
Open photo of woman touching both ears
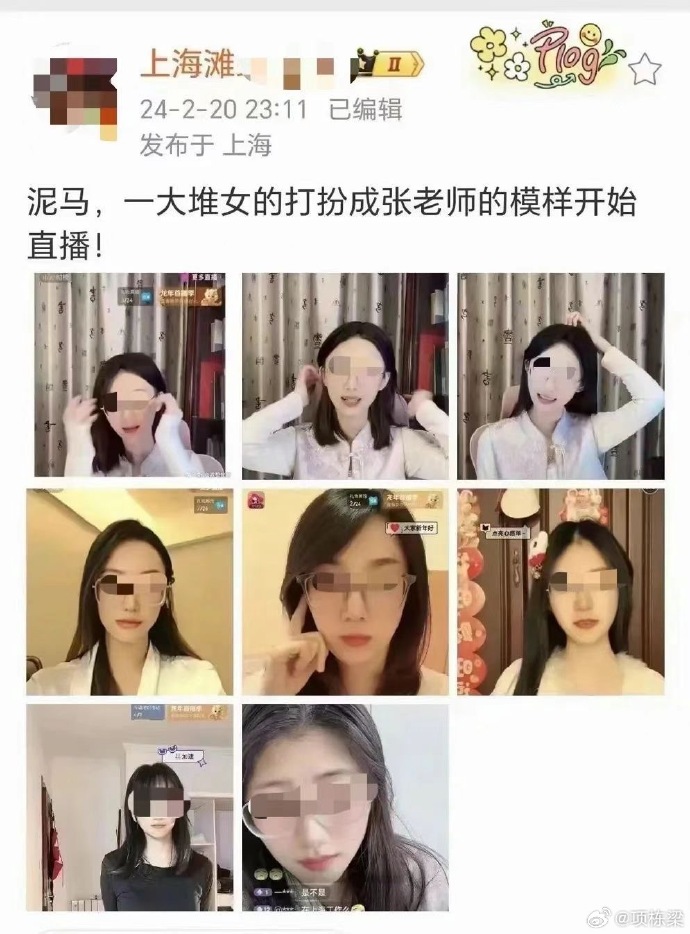click(x=345, y=376)
